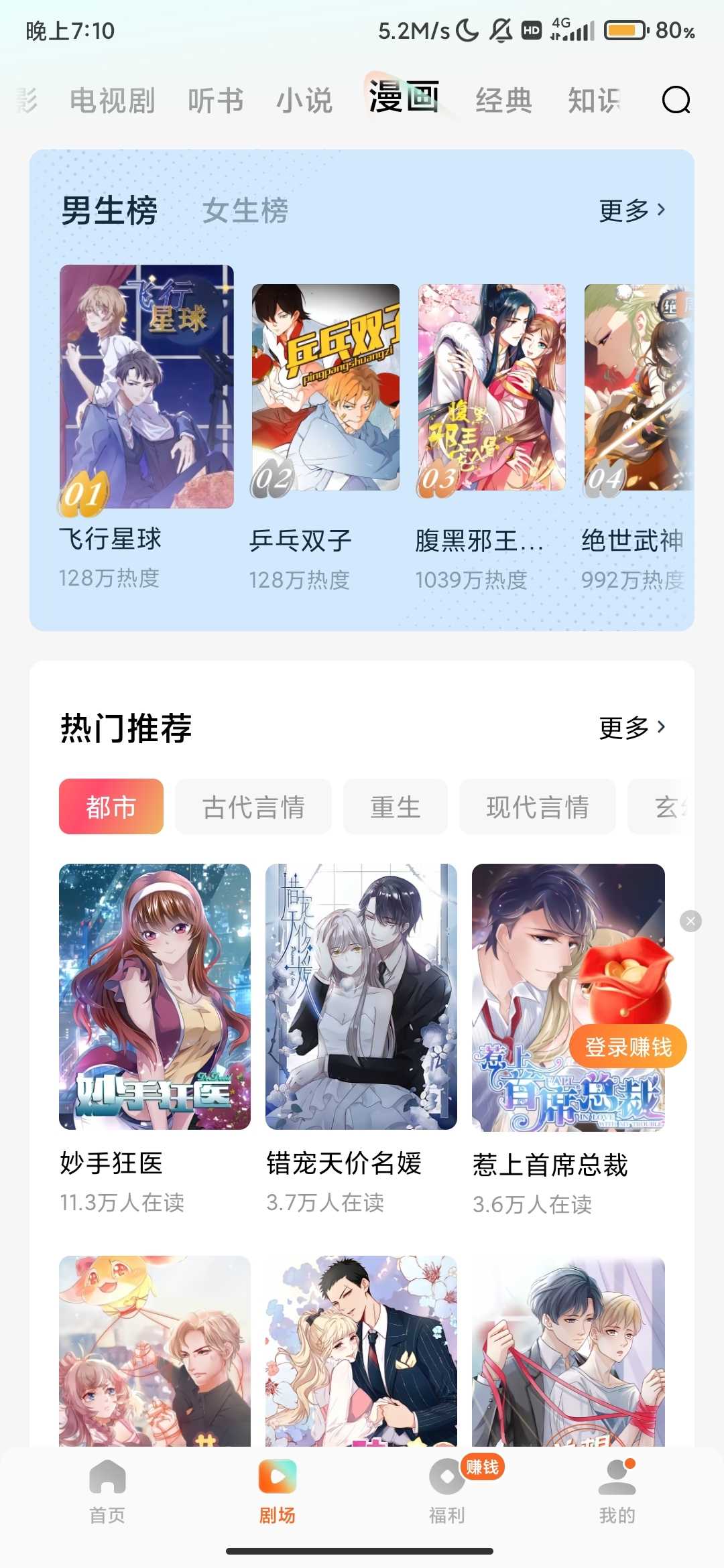Open 更多 for the 男生榜 ranking
The width and height of the screenshot is (724, 1568).
[x=631, y=210]
